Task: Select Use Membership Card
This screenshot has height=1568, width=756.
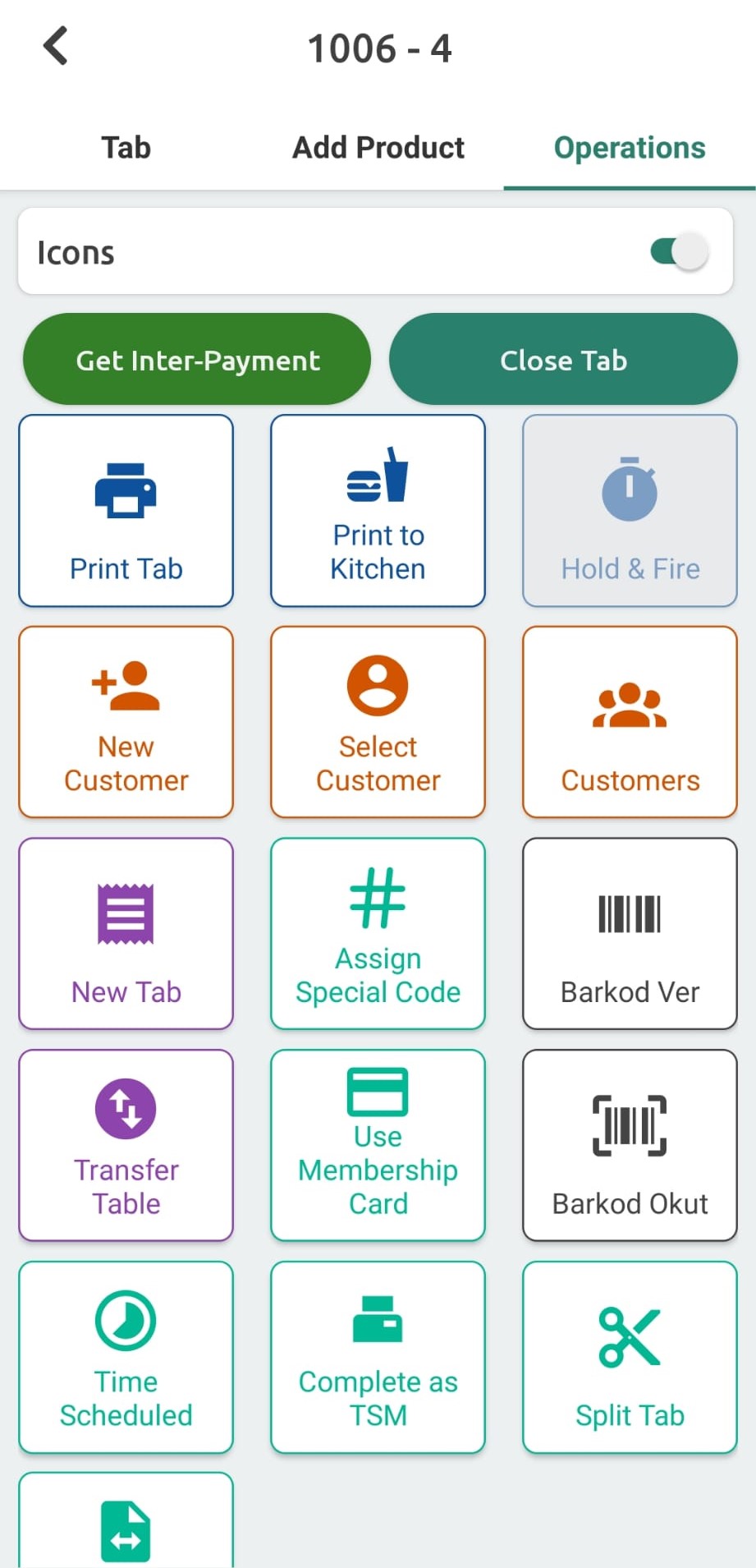Action: click(378, 1145)
